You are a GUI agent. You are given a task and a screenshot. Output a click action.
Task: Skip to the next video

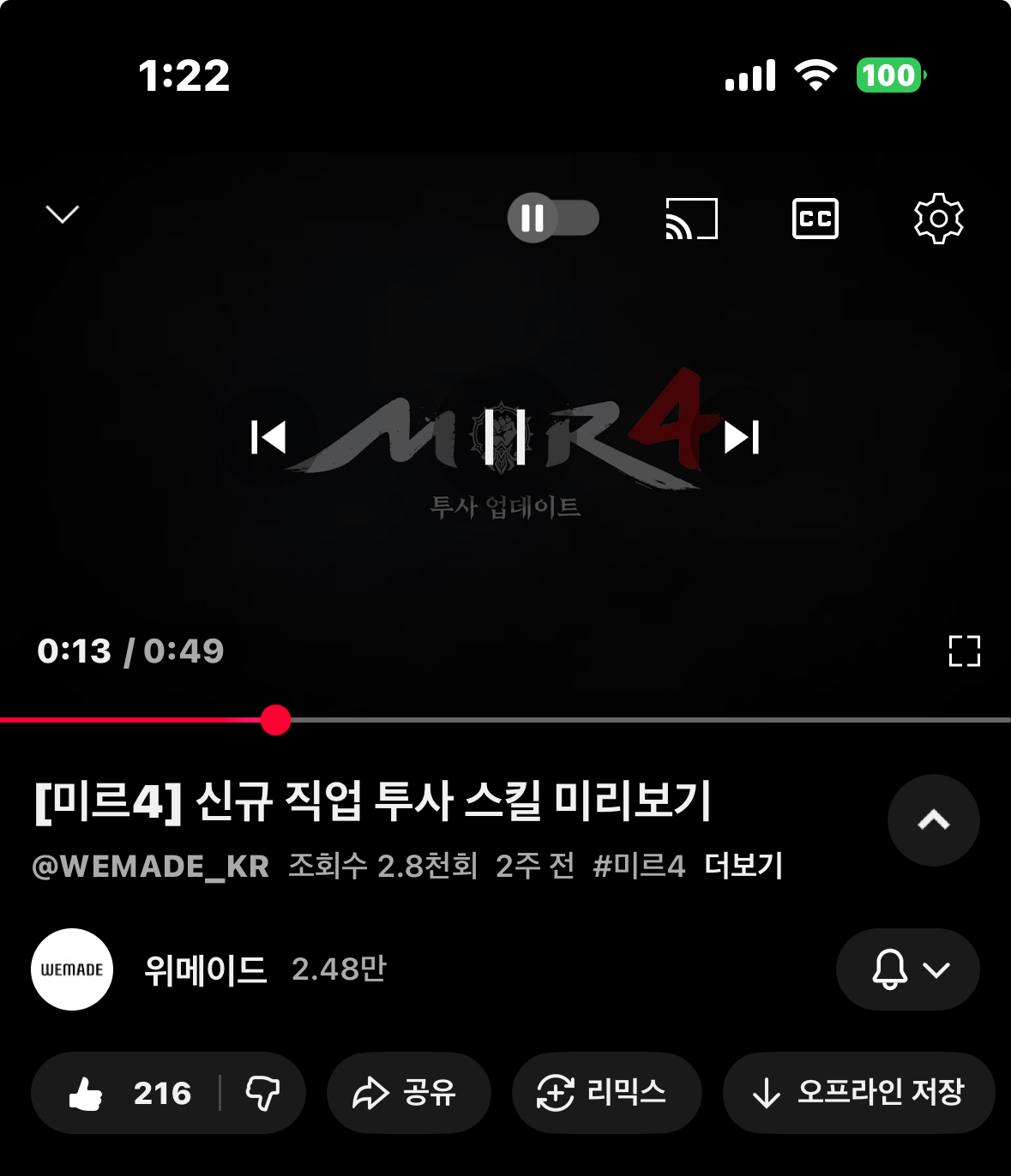pyautogui.click(x=742, y=437)
